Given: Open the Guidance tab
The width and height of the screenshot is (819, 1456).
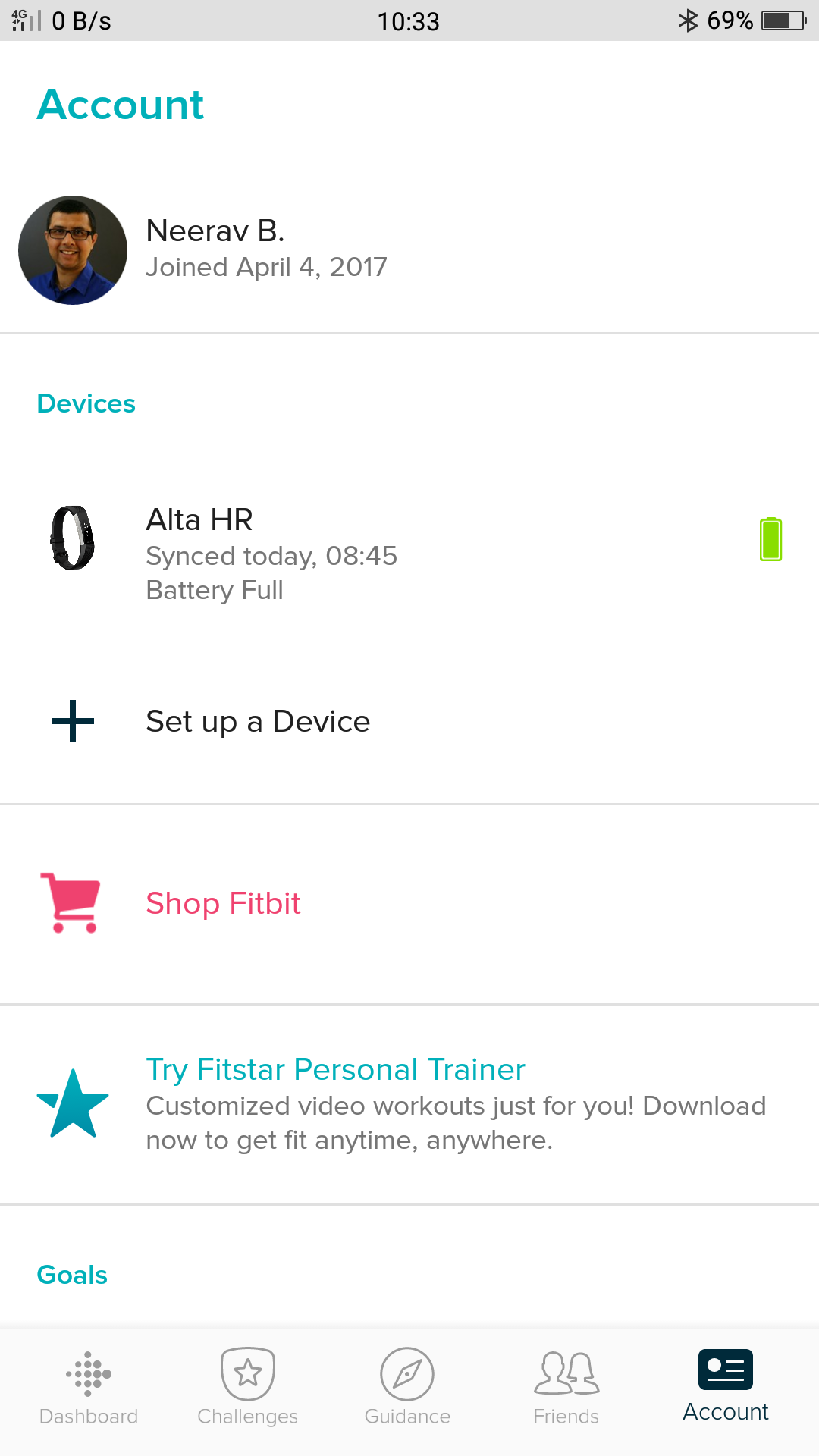Looking at the screenshot, I should click(407, 1389).
